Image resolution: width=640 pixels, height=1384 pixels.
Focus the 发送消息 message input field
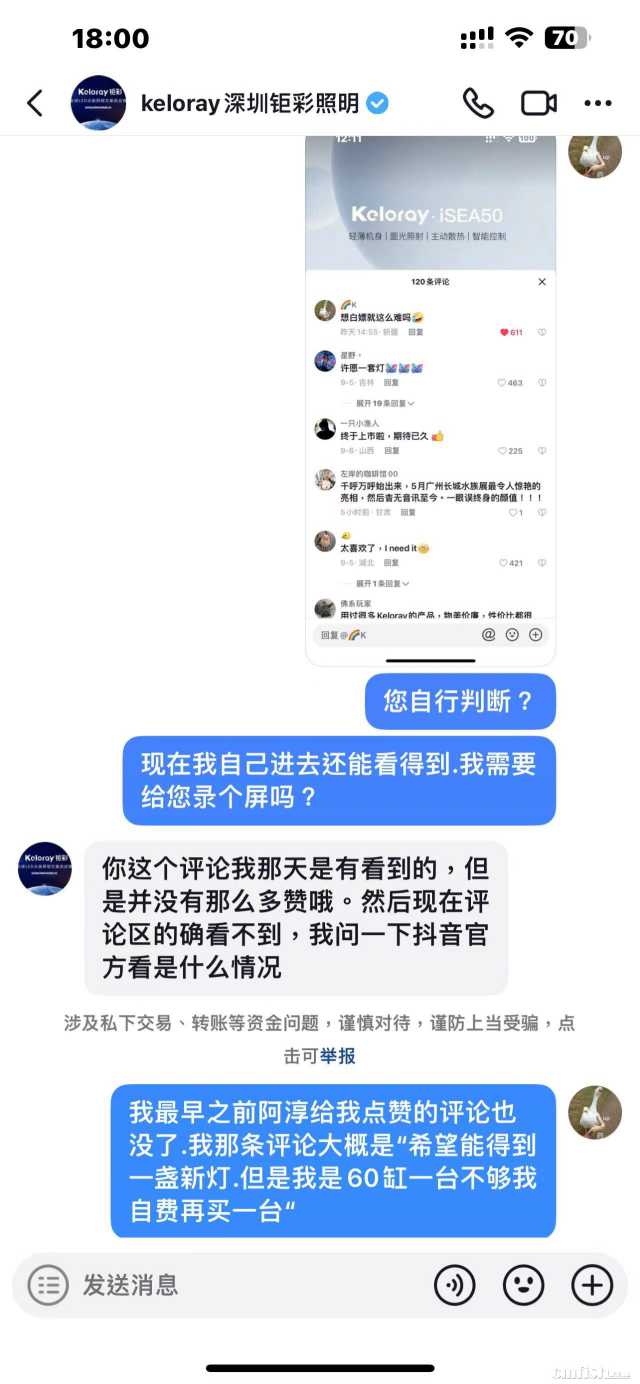coord(250,1284)
